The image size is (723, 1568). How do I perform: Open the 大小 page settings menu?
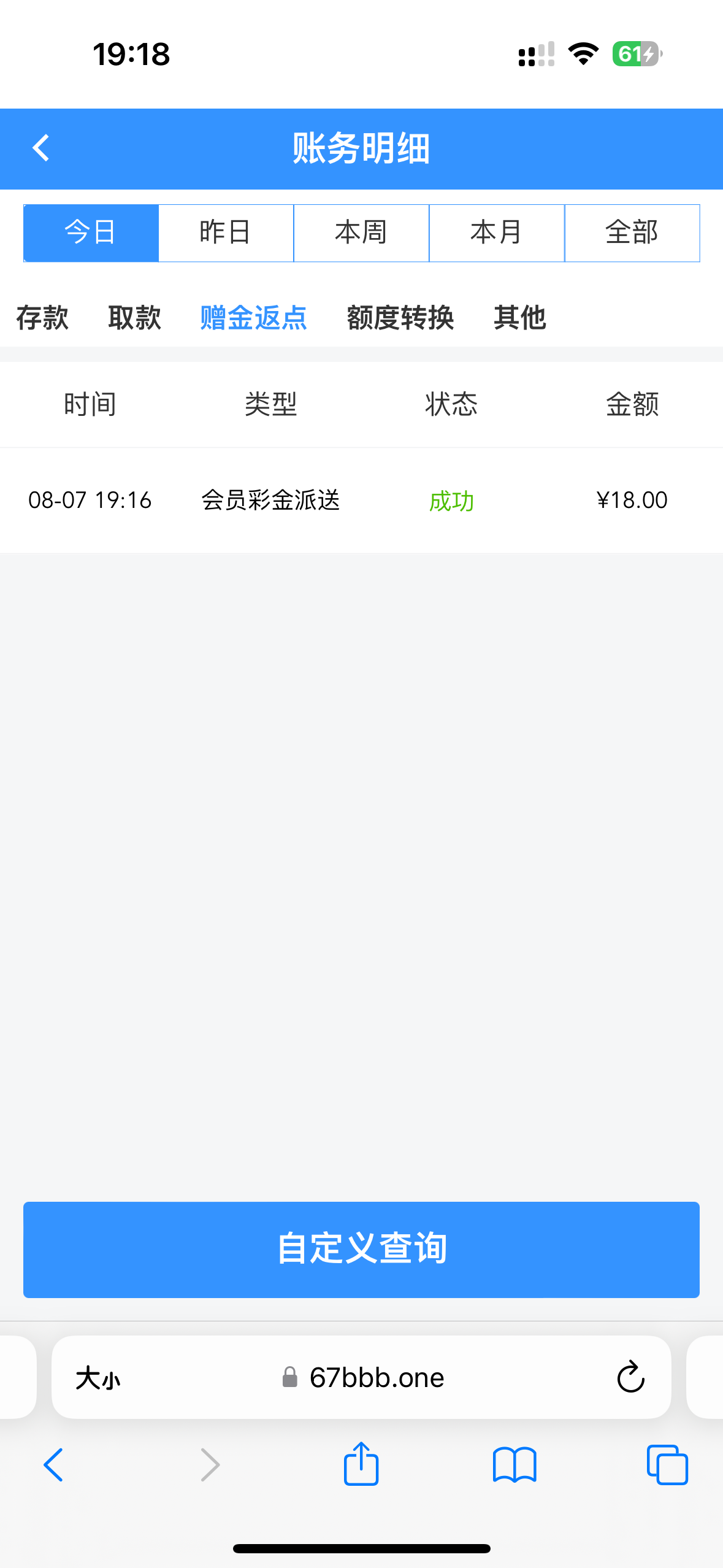click(x=98, y=1378)
